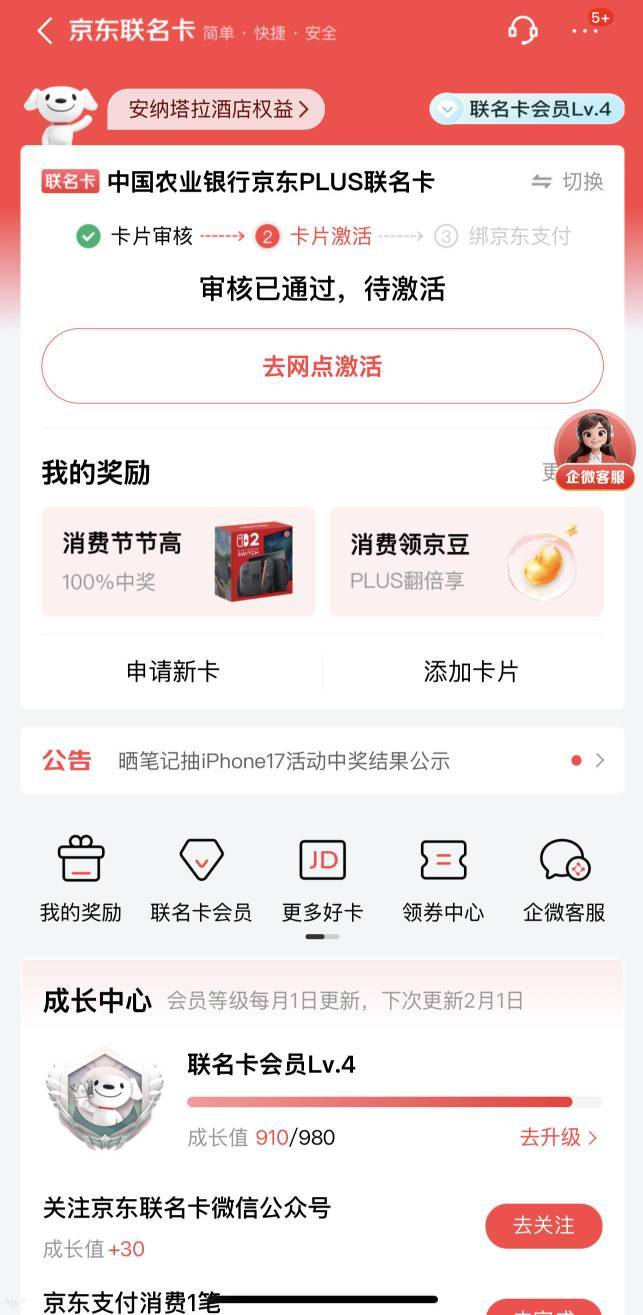Open floating 企微客服 avatar
This screenshot has width=643, height=1315.
[595, 450]
